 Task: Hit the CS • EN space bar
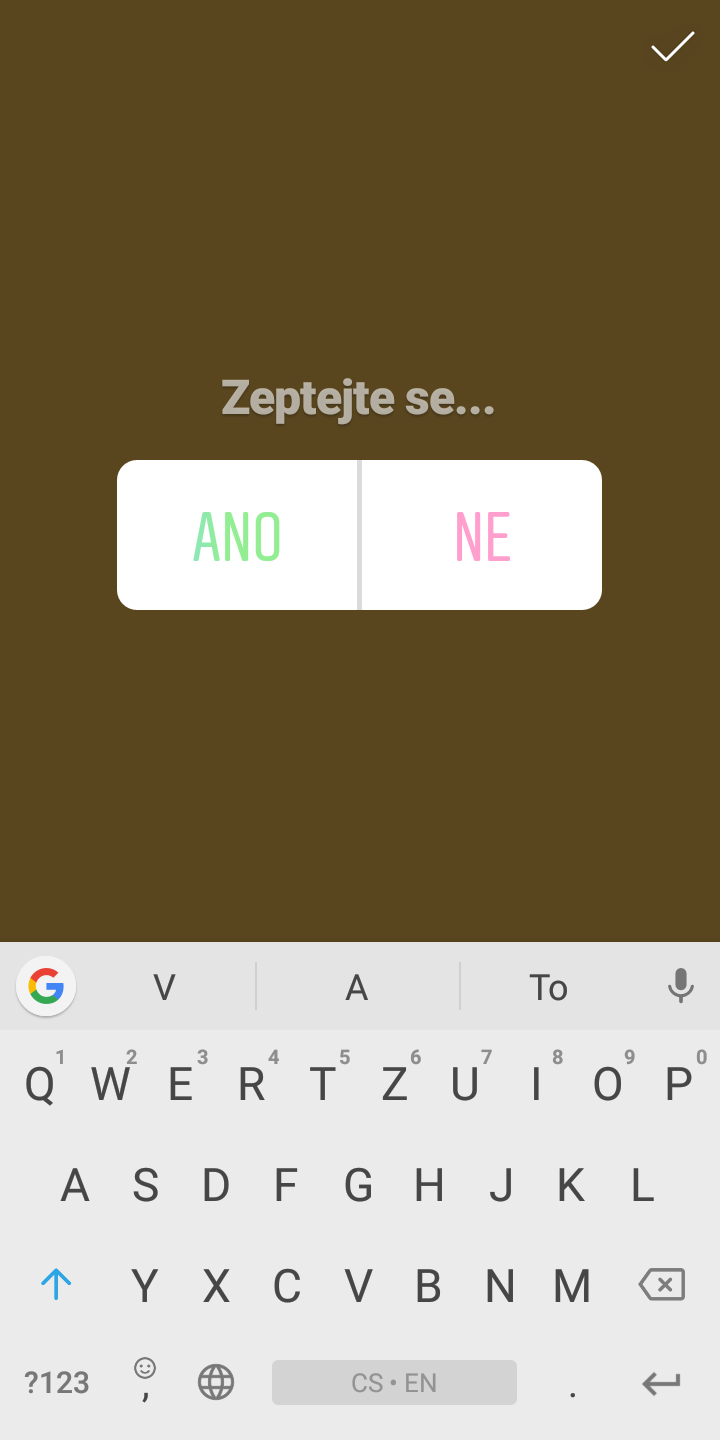394,1383
